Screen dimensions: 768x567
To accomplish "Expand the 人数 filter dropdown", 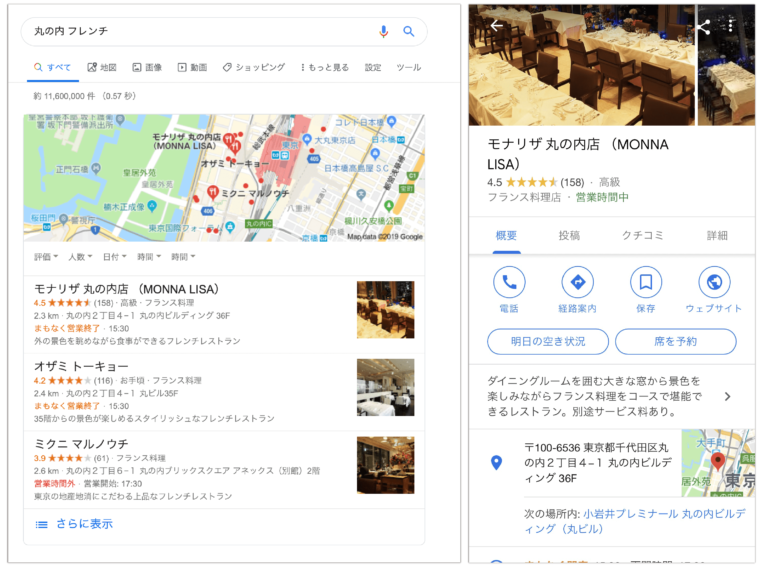I will [80, 257].
